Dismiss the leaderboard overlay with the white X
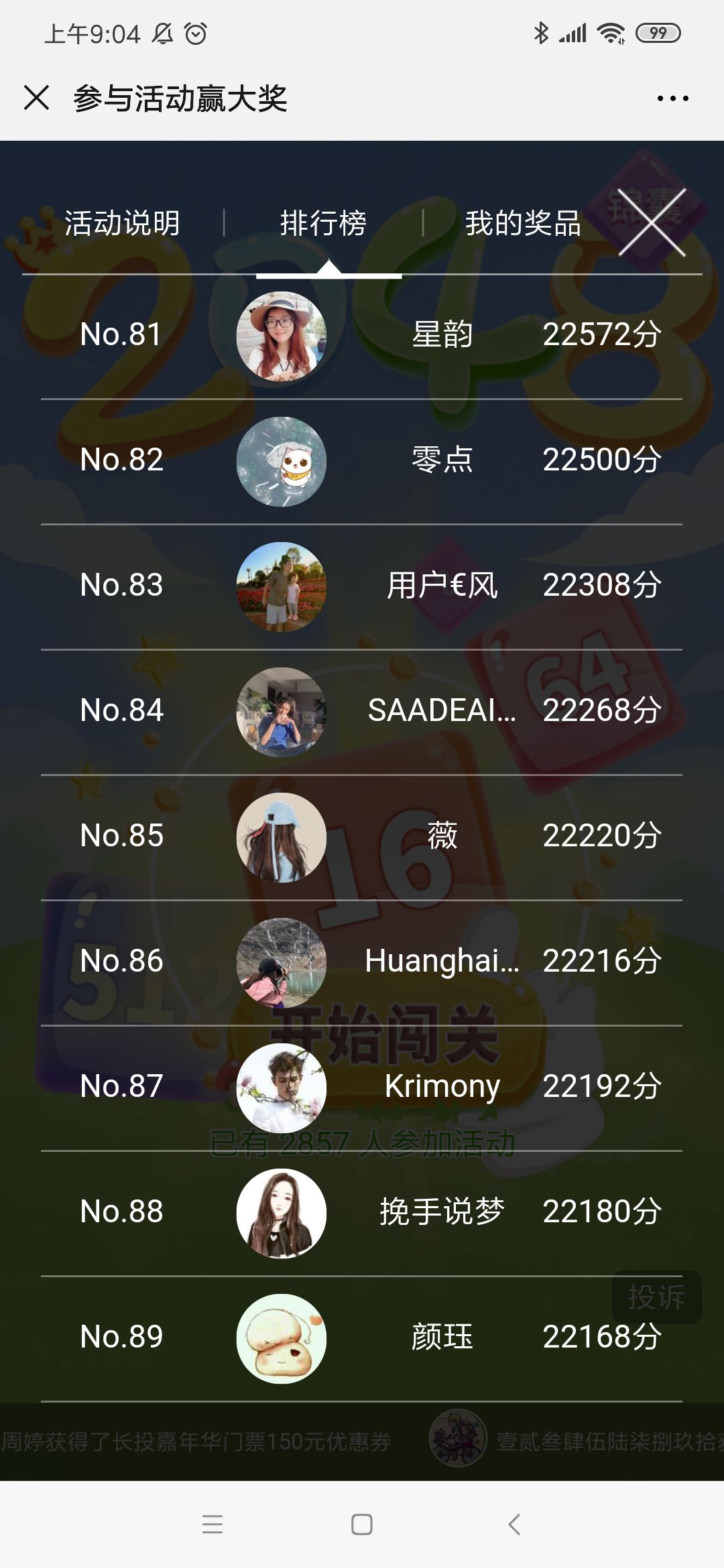The width and height of the screenshot is (724, 1568). (x=652, y=222)
